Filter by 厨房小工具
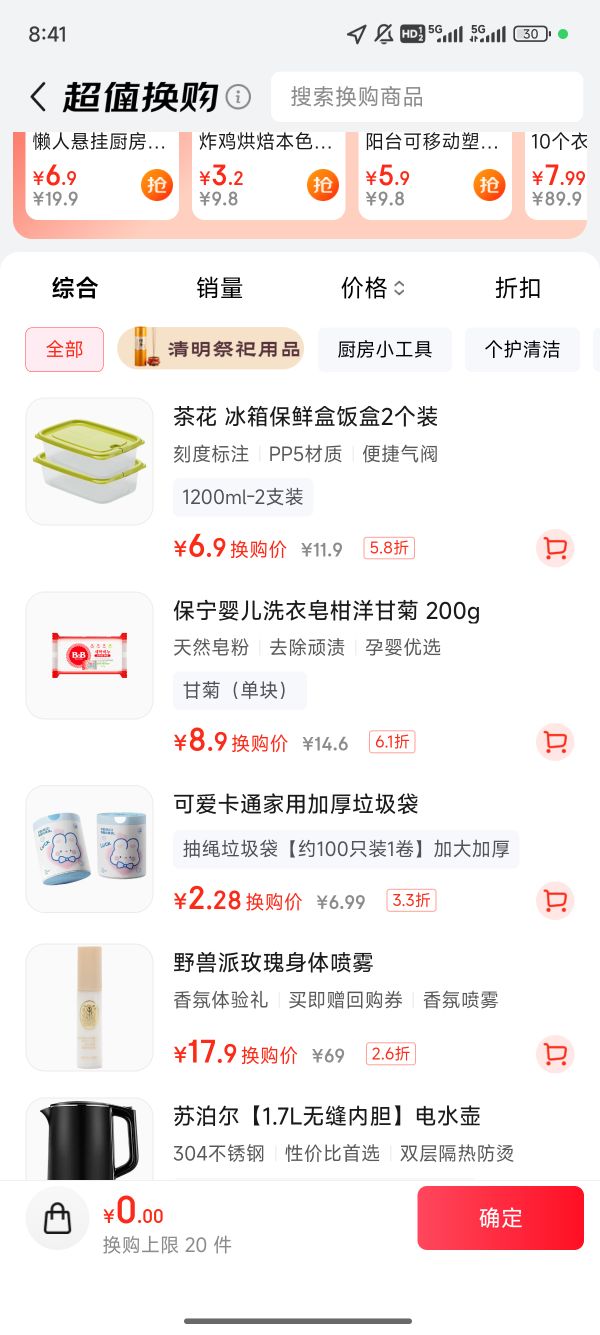The width and height of the screenshot is (600, 1335). pos(385,350)
